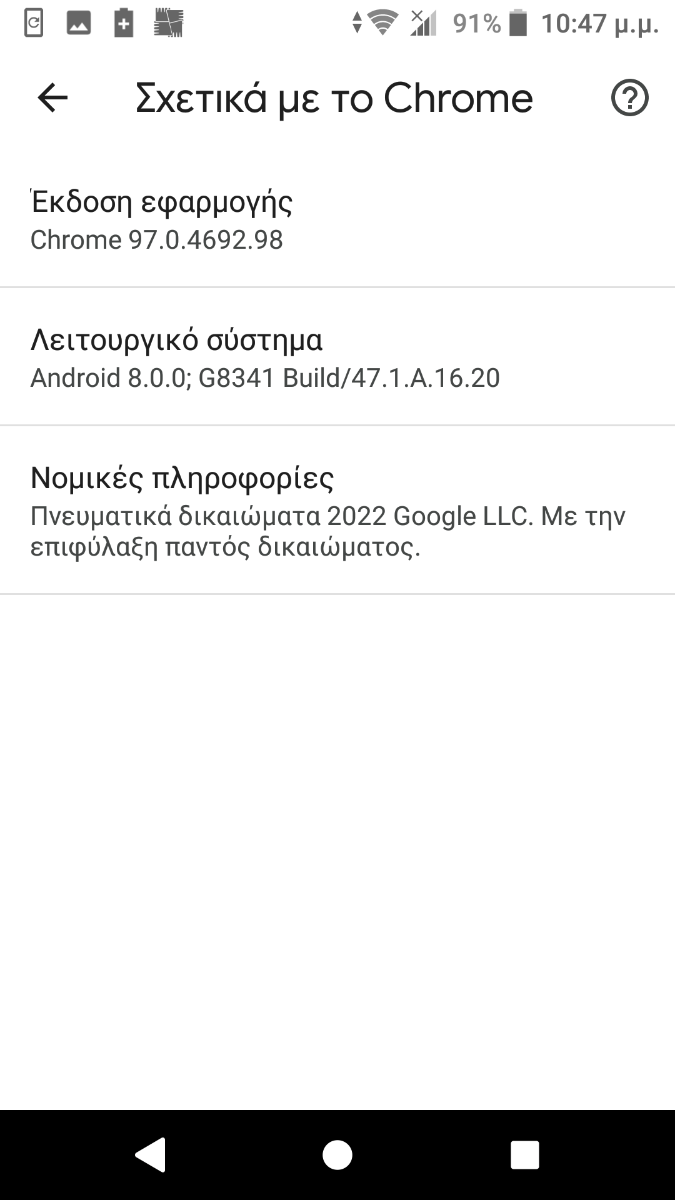Image resolution: width=675 pixels, height=1200 pixels.
Task: Open recent apps from the navigation bar
Action: click(525, 1155)
